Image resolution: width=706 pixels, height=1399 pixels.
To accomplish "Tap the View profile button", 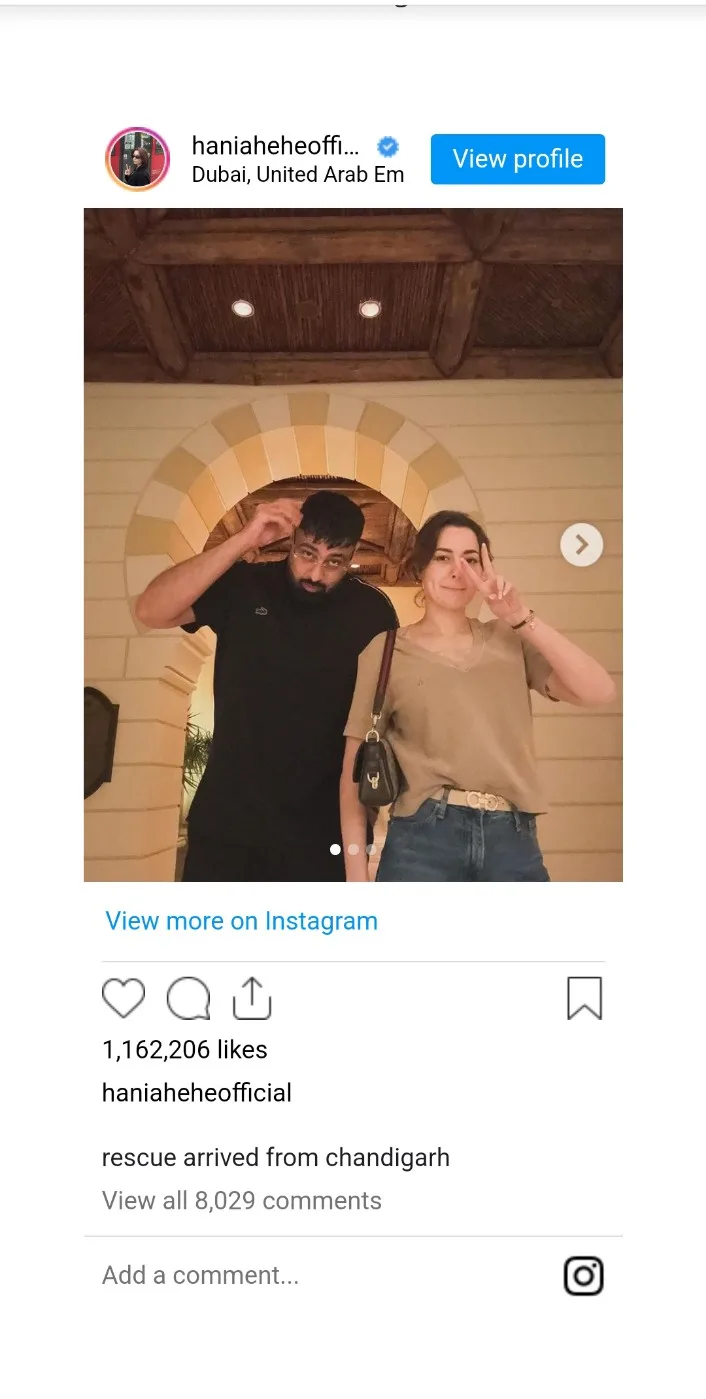I will click(x=517, y=159).
